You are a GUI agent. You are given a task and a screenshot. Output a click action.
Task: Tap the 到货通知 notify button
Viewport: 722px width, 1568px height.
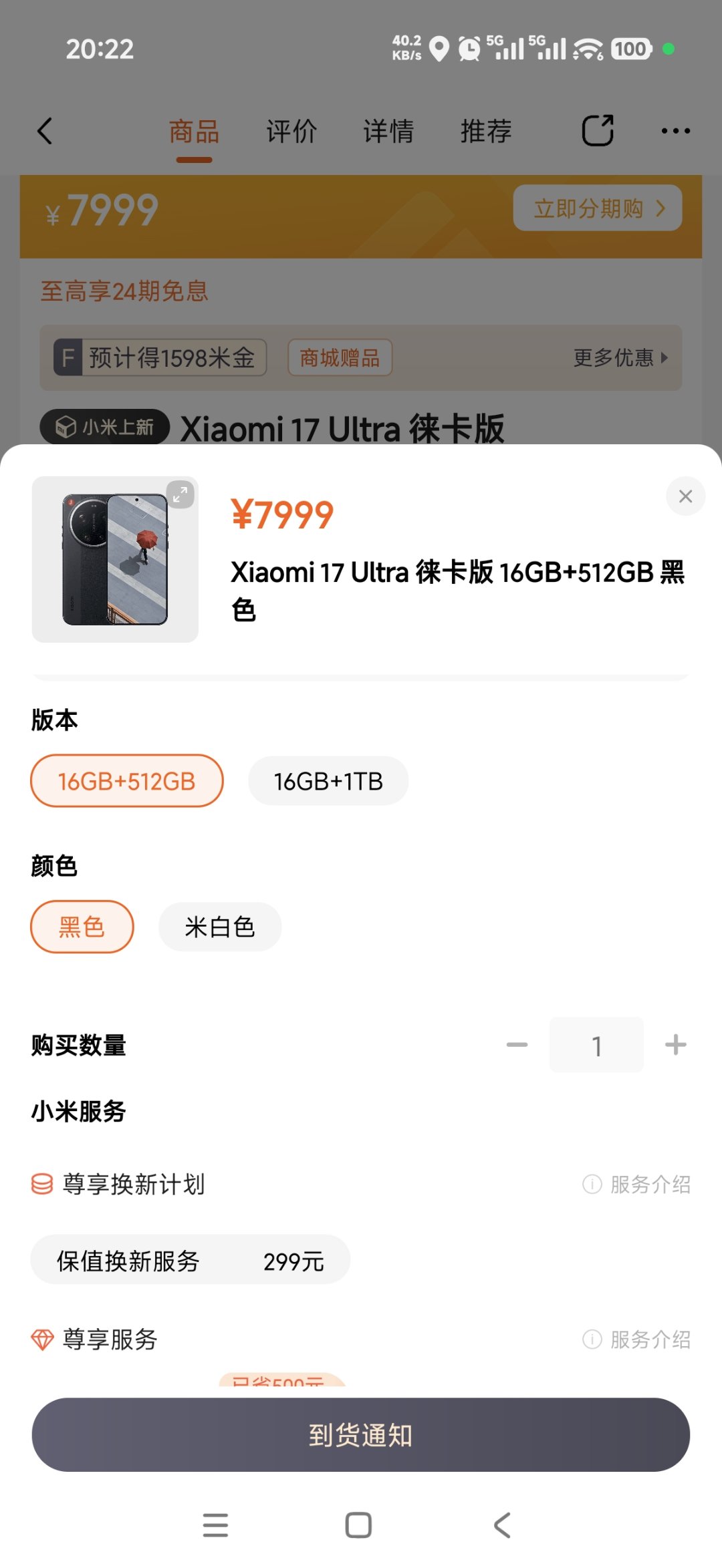pos(361,1434)
